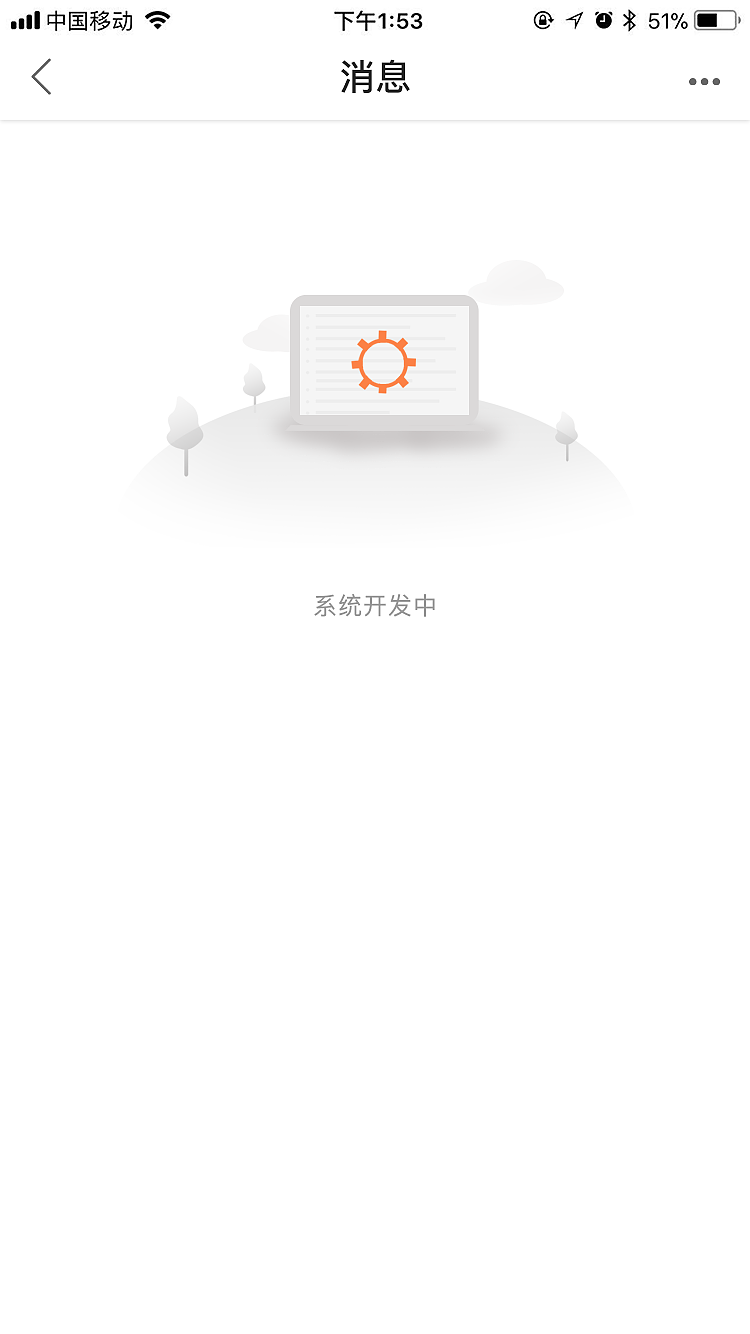Open the ellipsis more-options menu

point(704,82)
